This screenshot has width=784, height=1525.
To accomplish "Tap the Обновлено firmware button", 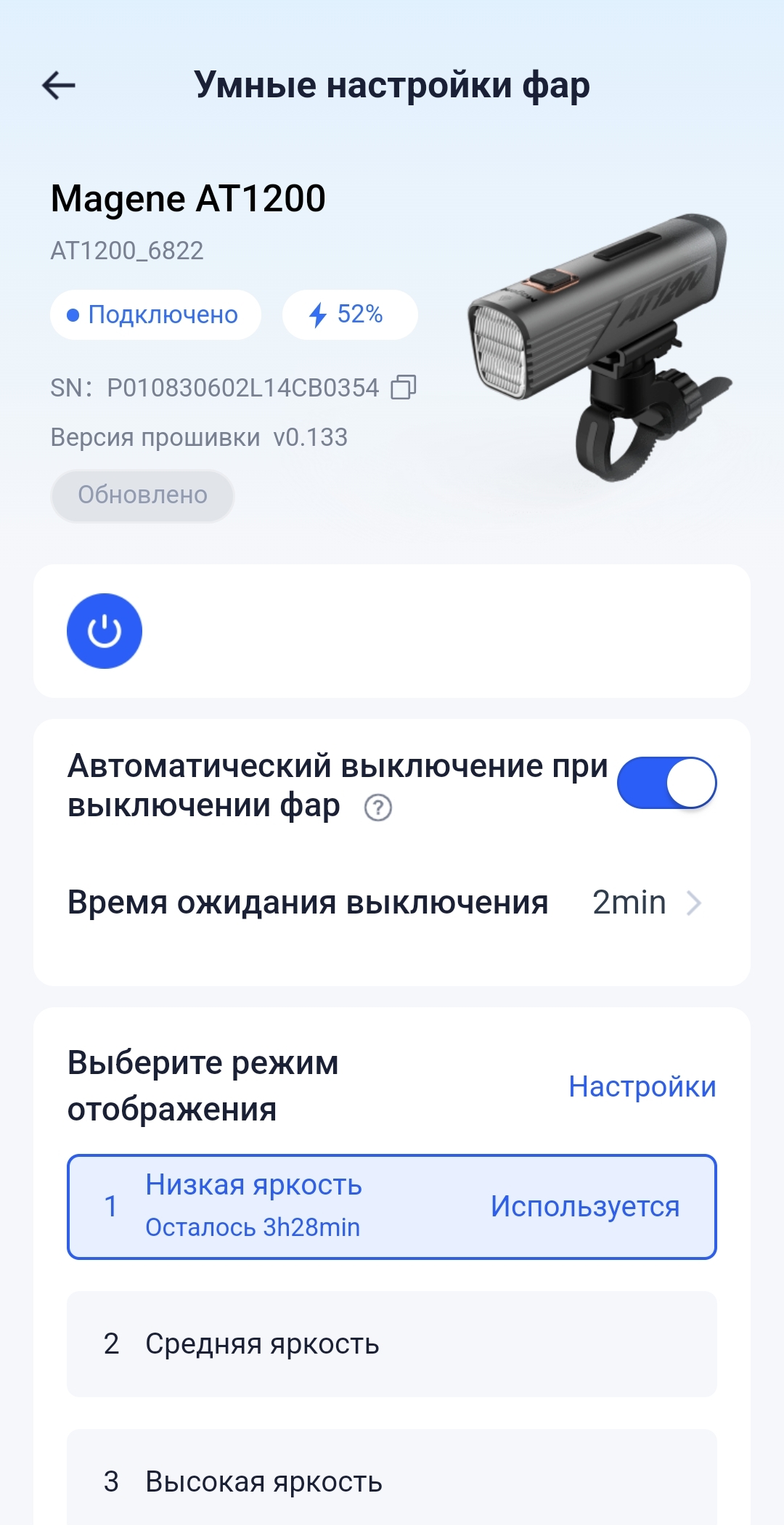I will click(142, 496).
